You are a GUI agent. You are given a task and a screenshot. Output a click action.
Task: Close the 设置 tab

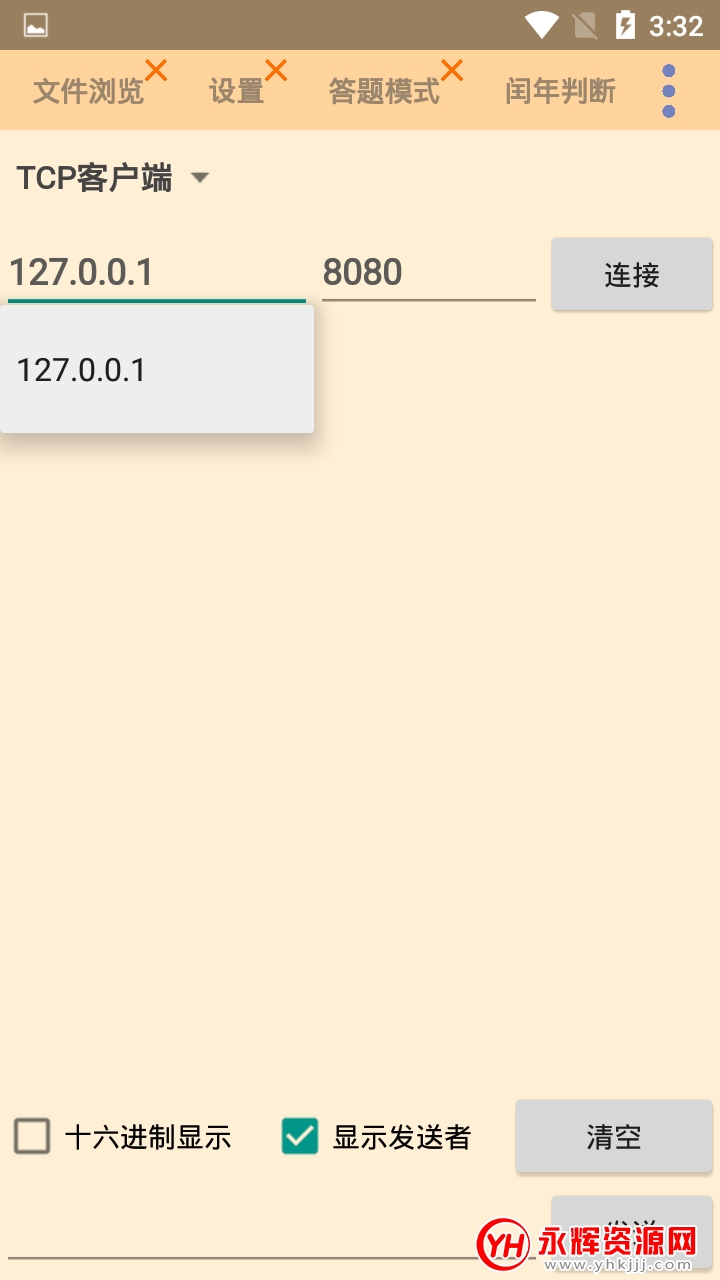pyautogui.click(x=276, y=70)
